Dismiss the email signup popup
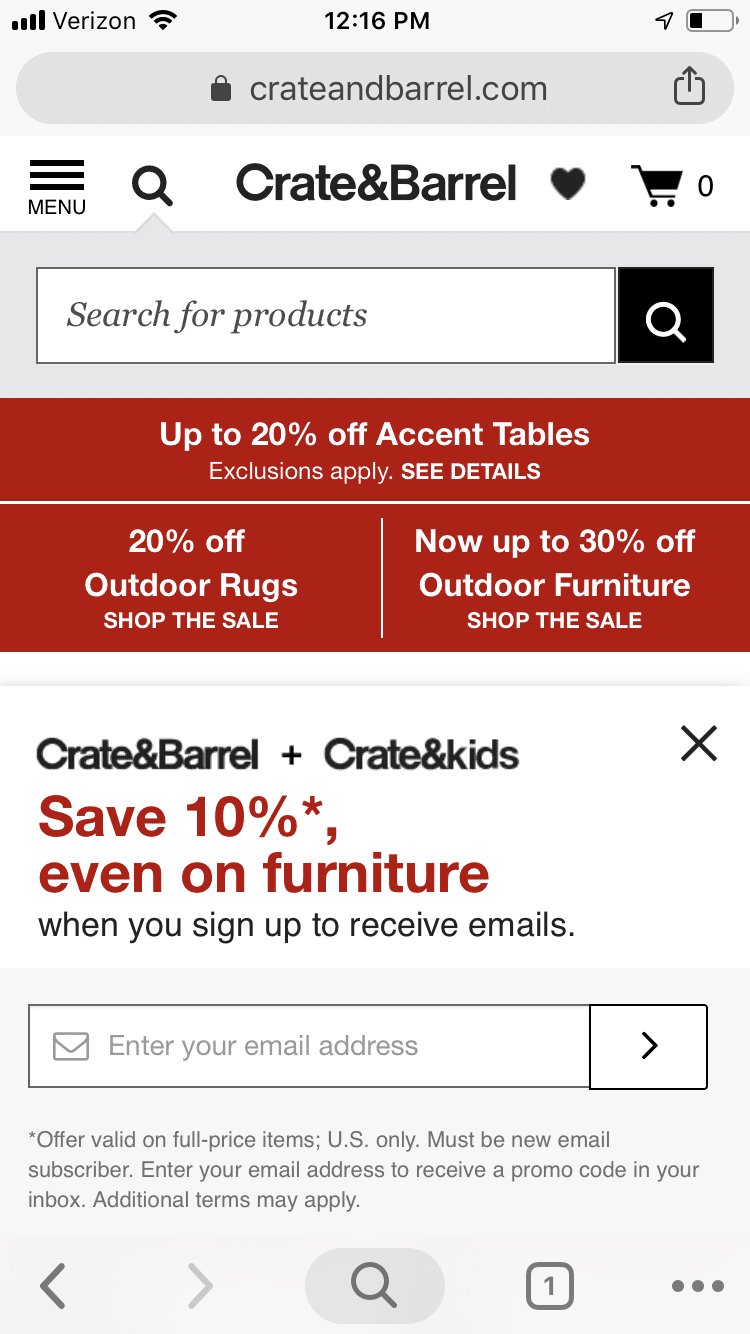This screenshot has height=1334, width=750. (698, 743)
